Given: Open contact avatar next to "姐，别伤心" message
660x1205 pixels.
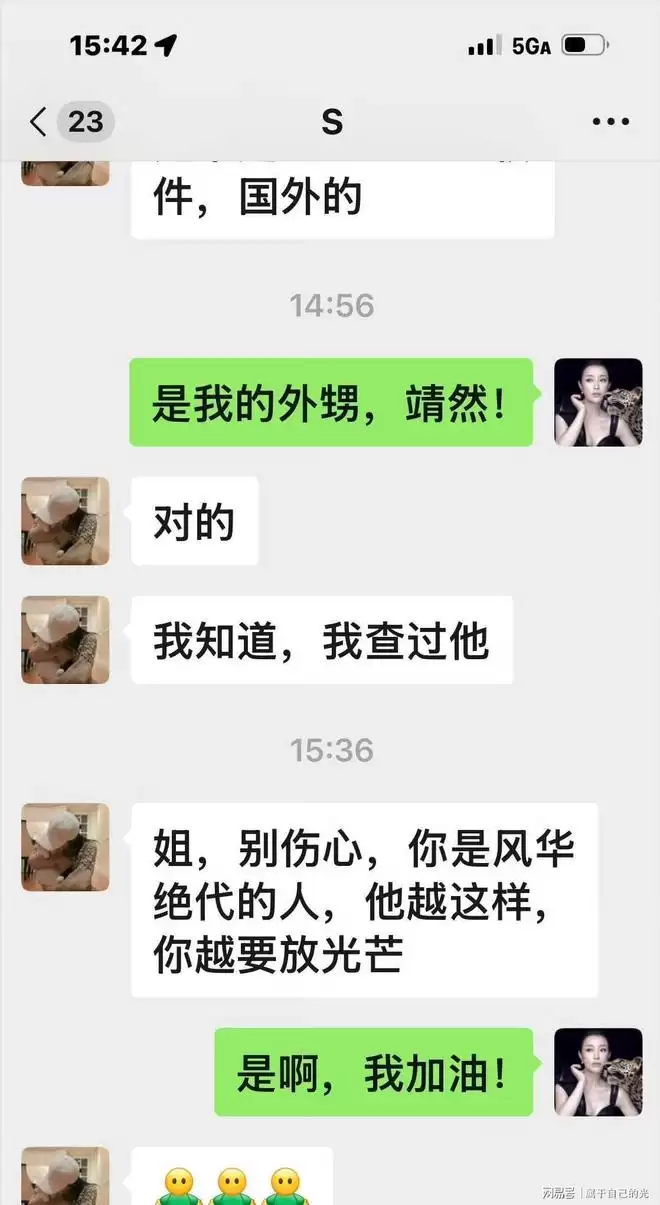Looking at the screenshot, I should click(x=66, y=846).
